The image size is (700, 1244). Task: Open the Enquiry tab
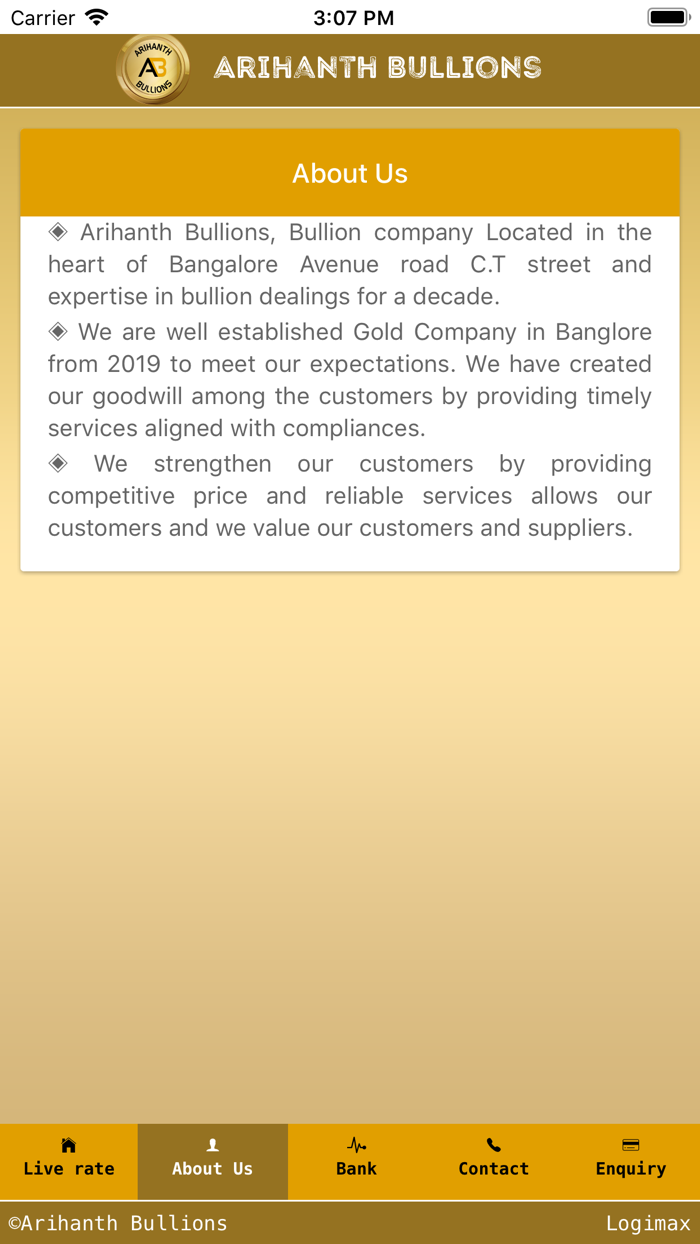[631, 1161]
